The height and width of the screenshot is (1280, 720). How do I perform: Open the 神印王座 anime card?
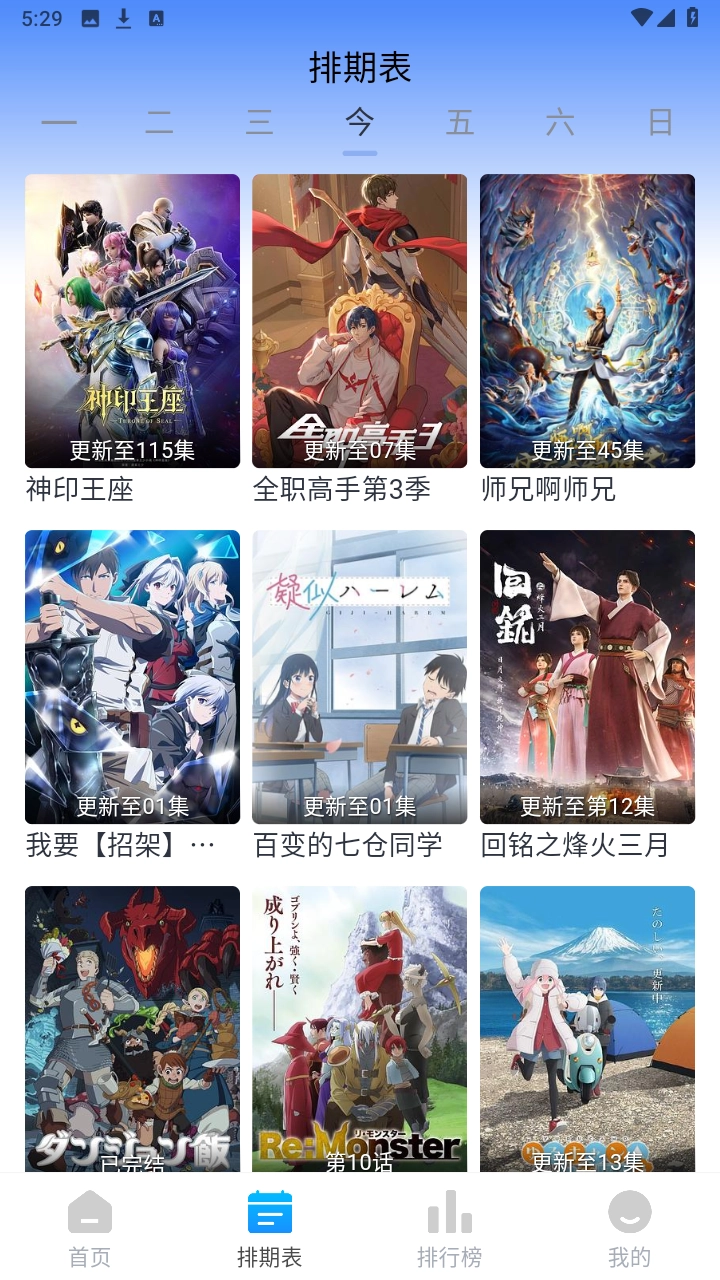point(132,321)
